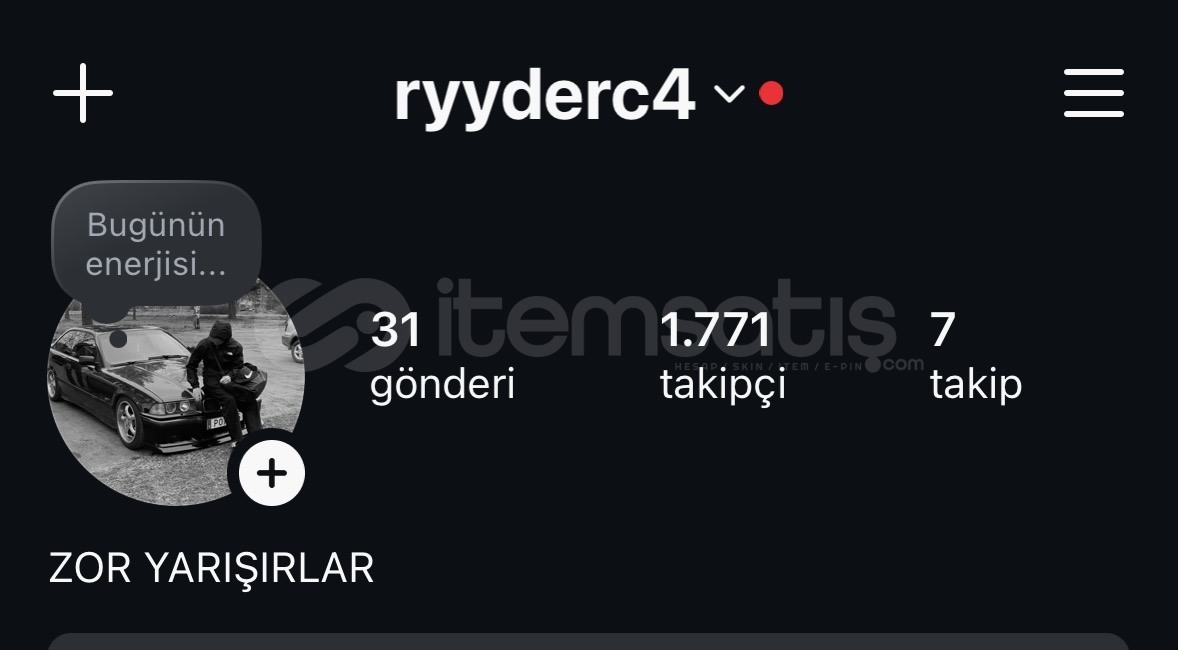The height and width of the screenshot is (650, 1178).
Task: Open the 7 takip following list
Action: pos(975,356)
